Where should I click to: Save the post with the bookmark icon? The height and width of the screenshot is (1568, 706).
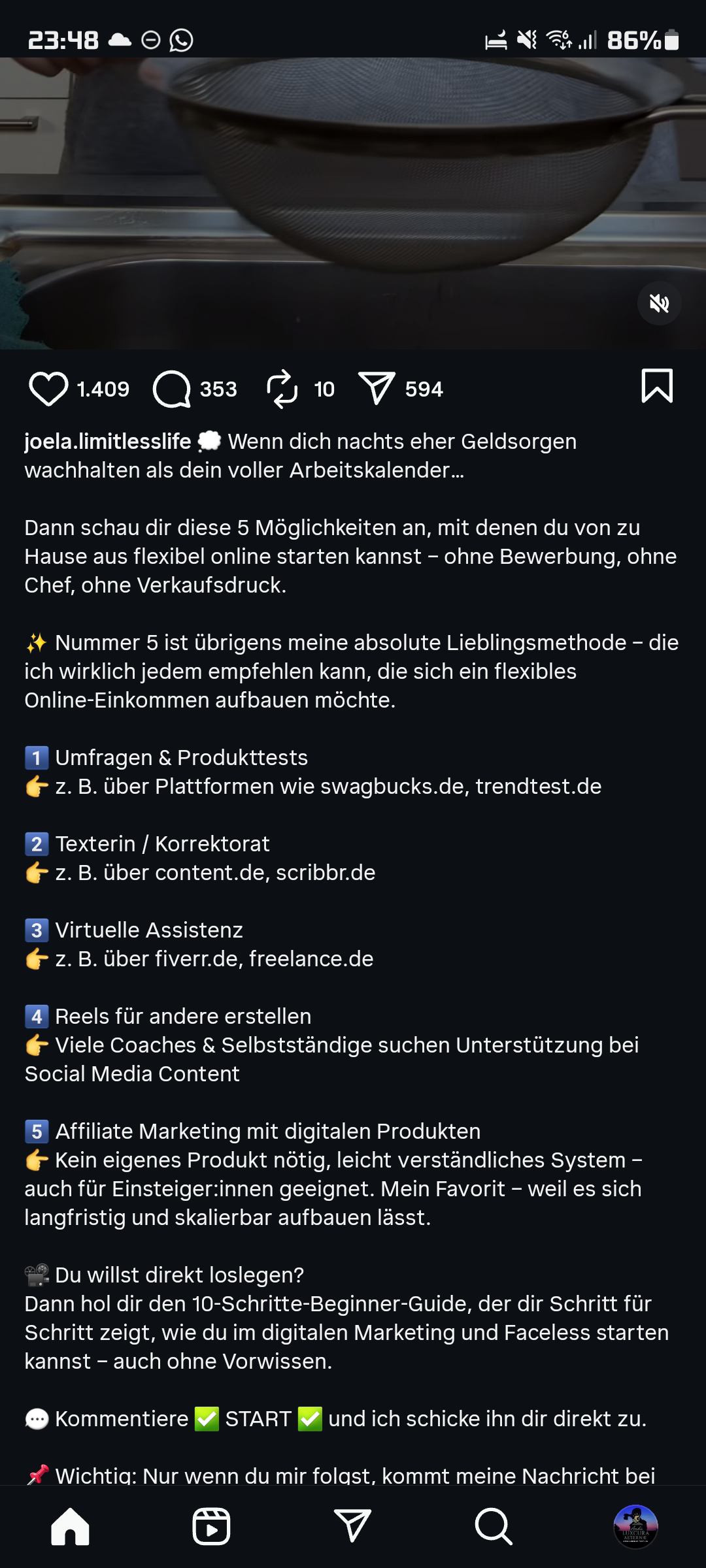pos(656,386)
